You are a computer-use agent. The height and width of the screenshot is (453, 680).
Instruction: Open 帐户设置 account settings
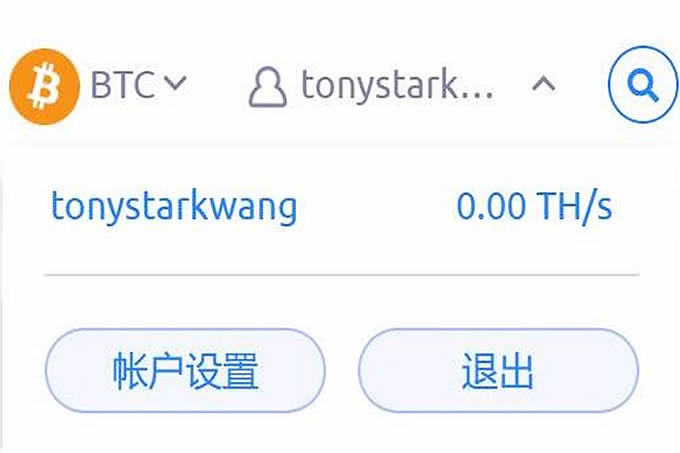(x=185, y=371)
